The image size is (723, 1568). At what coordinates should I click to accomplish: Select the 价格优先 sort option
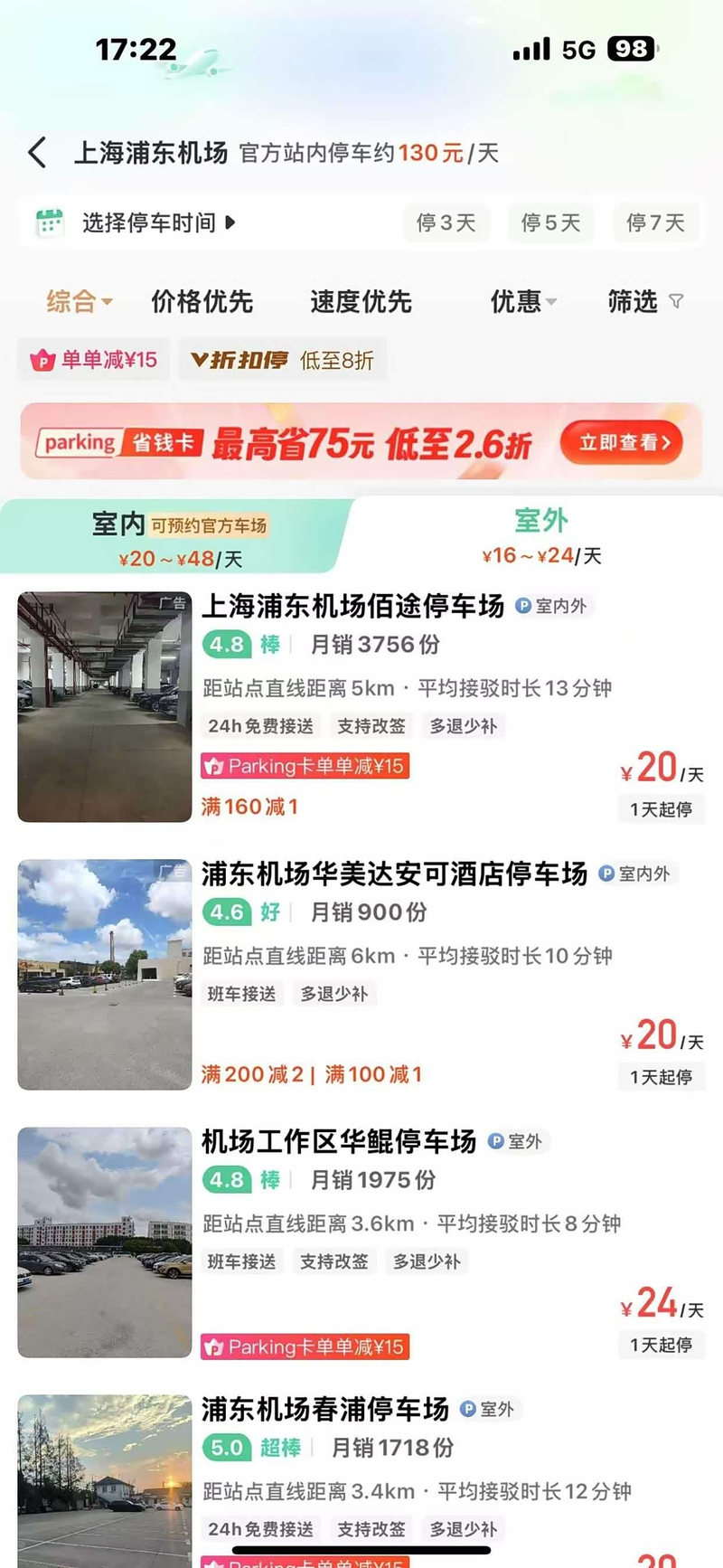click(x=203, y=303)
